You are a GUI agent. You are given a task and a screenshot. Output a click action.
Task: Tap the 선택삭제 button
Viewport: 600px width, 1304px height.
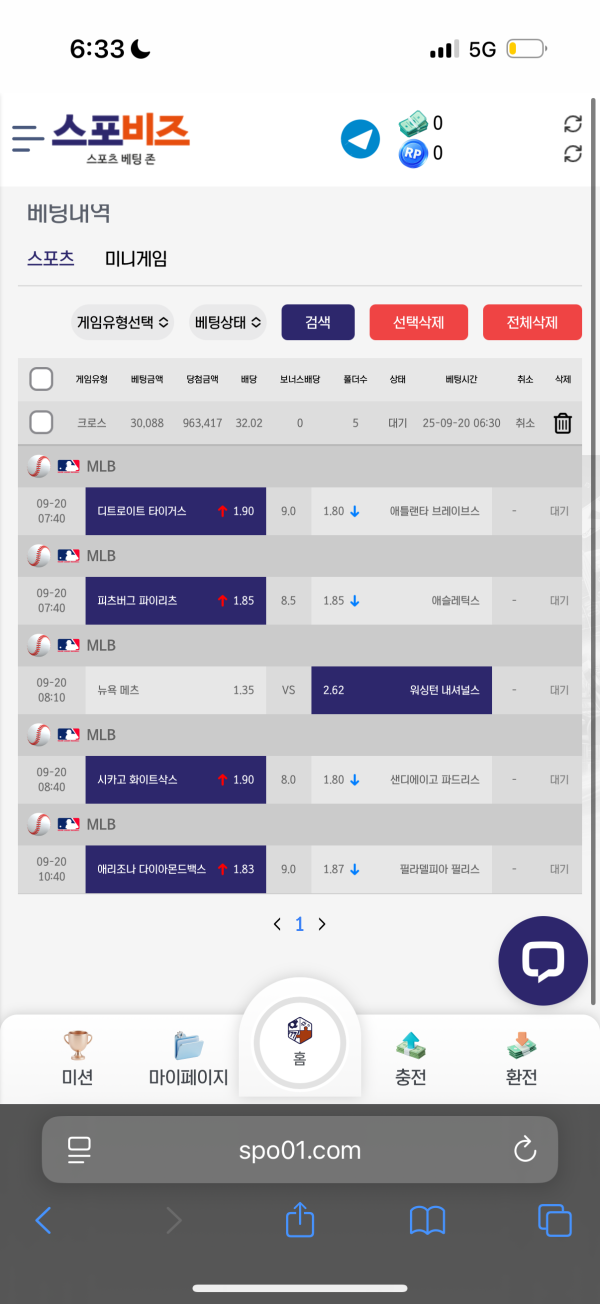pos(419,322)
